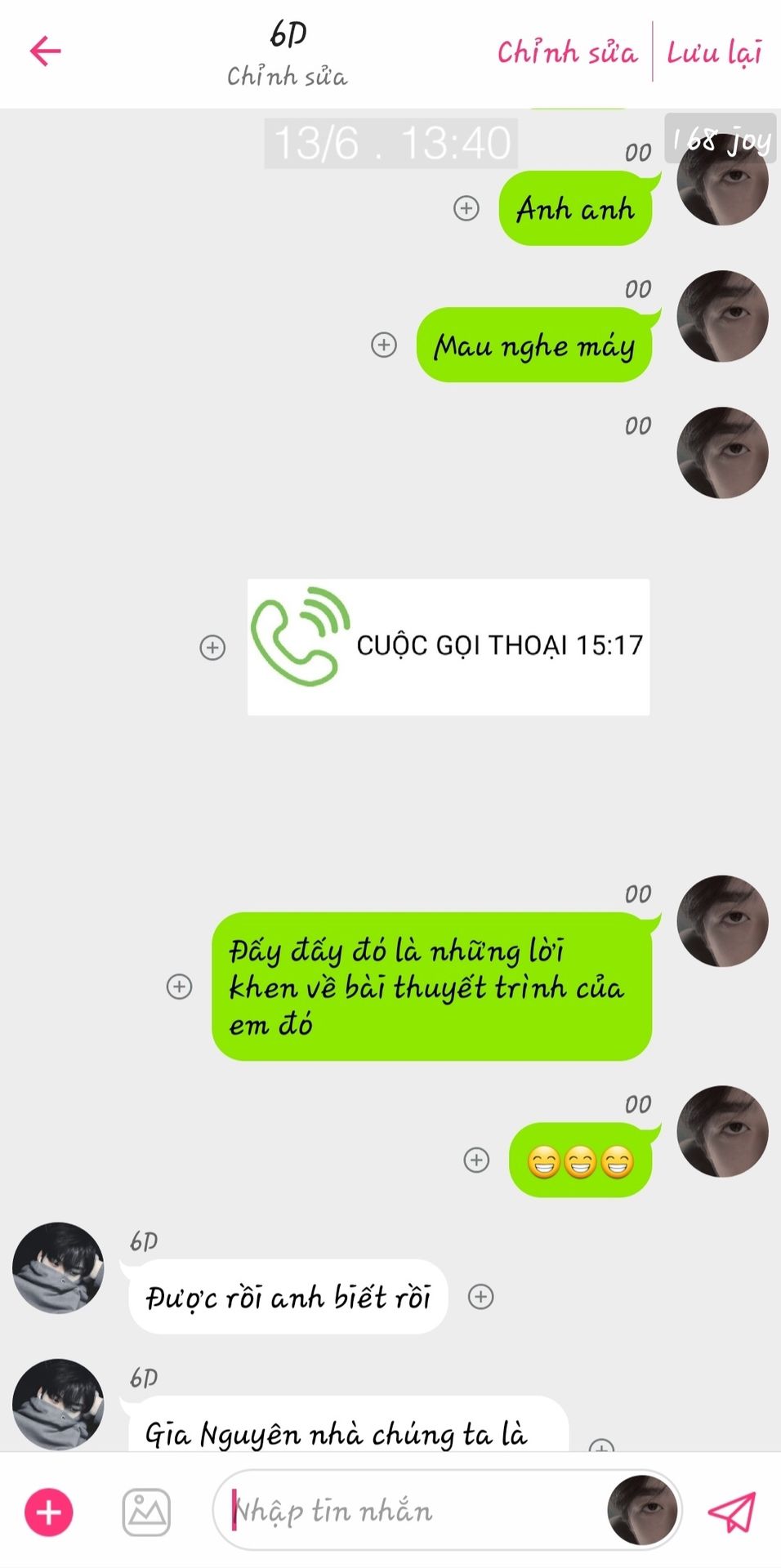Open the pink add button at the bottom

[49, 1512]
